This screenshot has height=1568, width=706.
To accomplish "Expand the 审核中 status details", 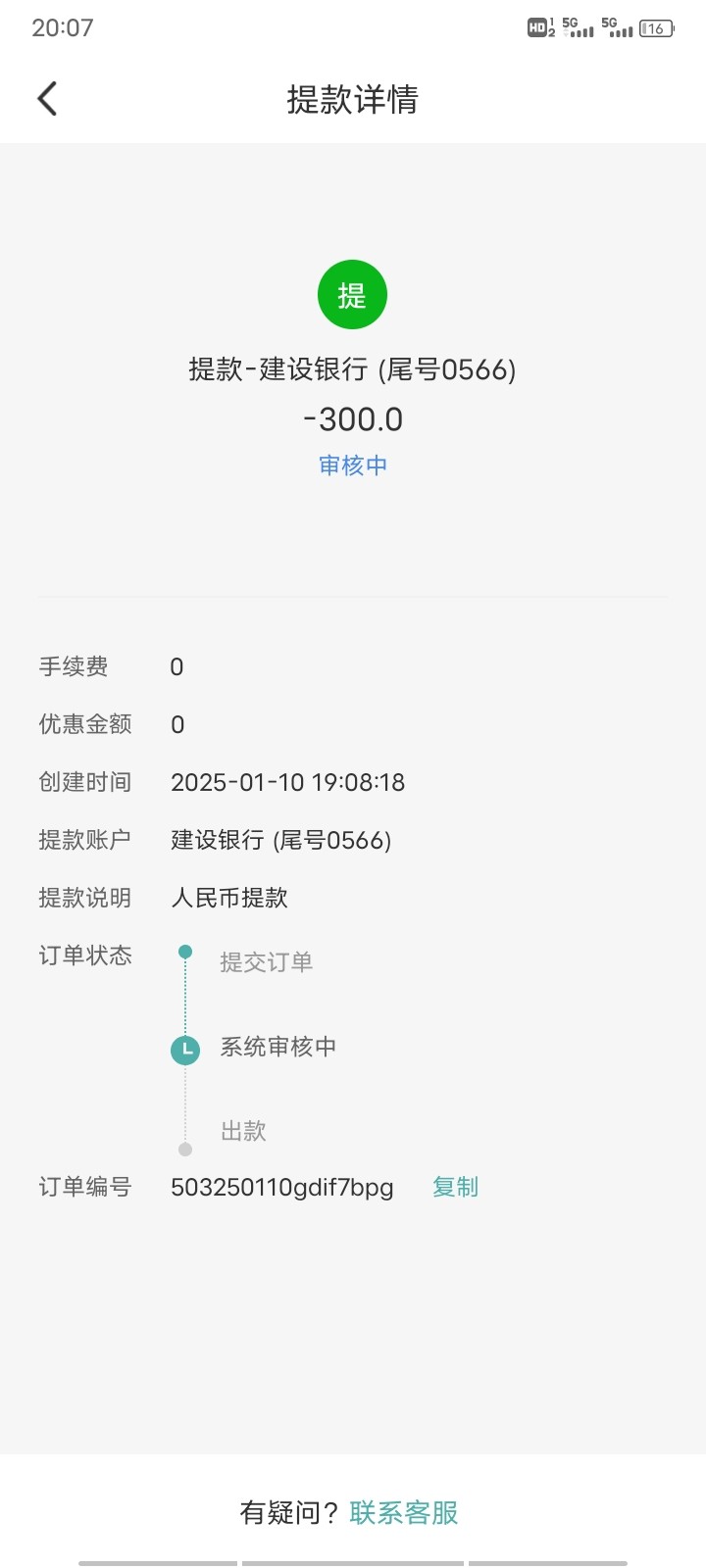I will (353, 464).
